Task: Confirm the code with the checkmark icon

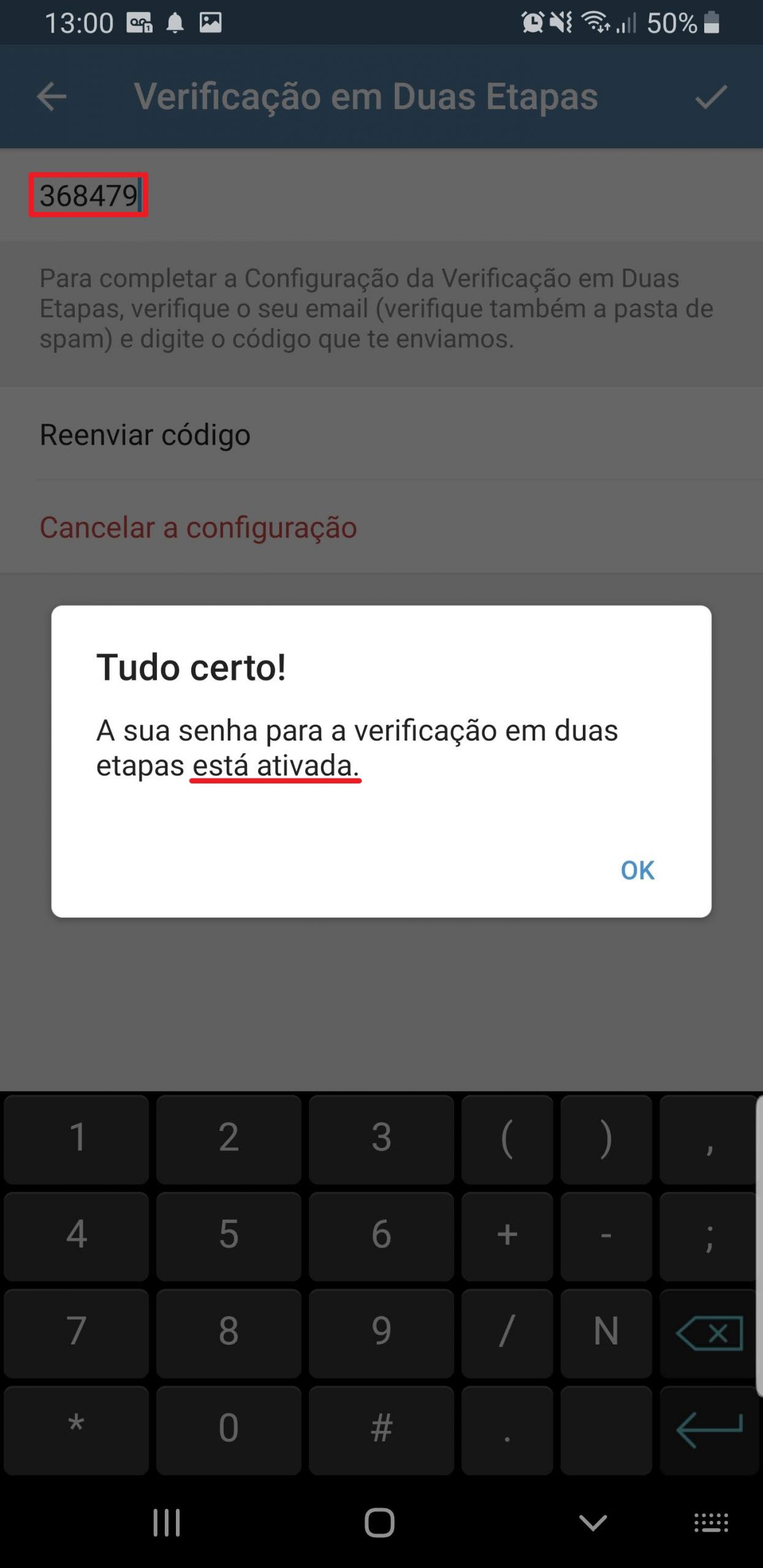Action: pyautogui.click(x=711, y=97)
